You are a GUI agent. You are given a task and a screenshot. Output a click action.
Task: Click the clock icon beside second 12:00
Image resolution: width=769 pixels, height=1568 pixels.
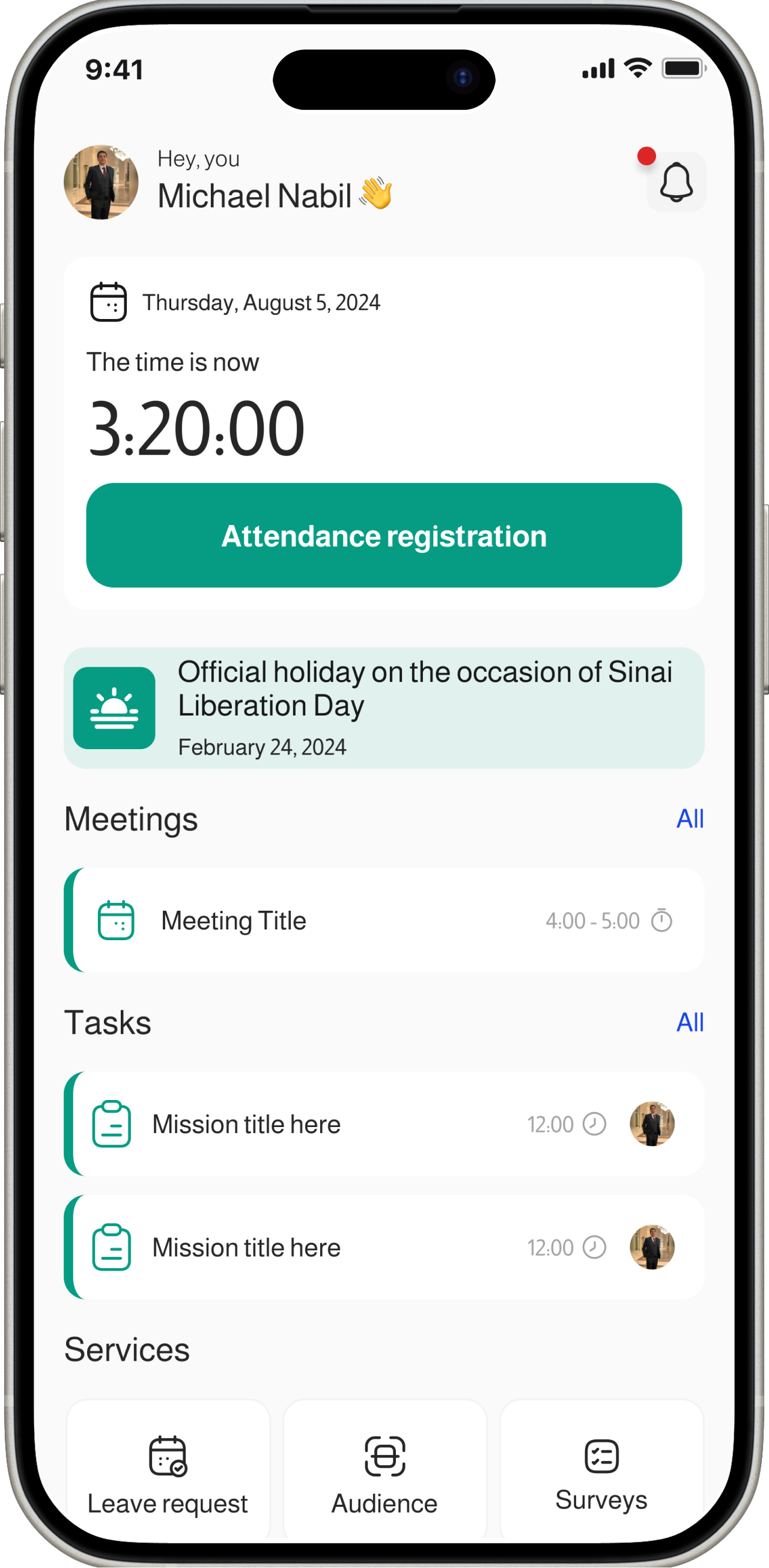[x=594, y=1247]
